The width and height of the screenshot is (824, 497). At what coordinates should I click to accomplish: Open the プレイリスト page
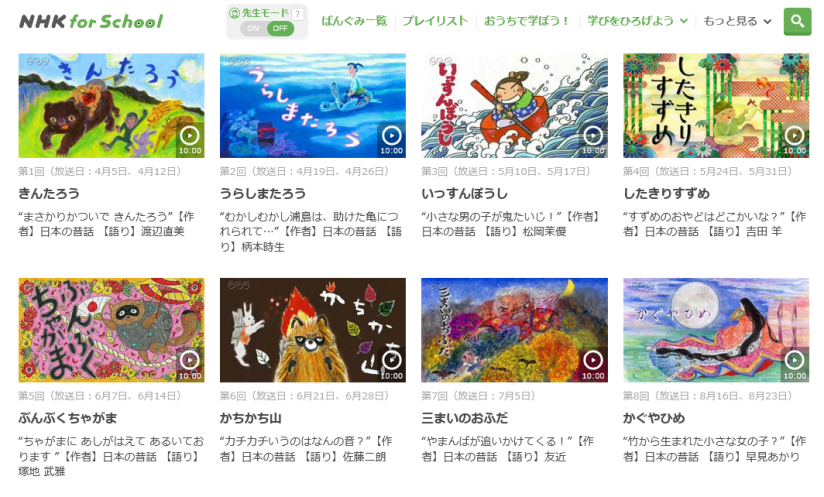(x=435, y=21)
